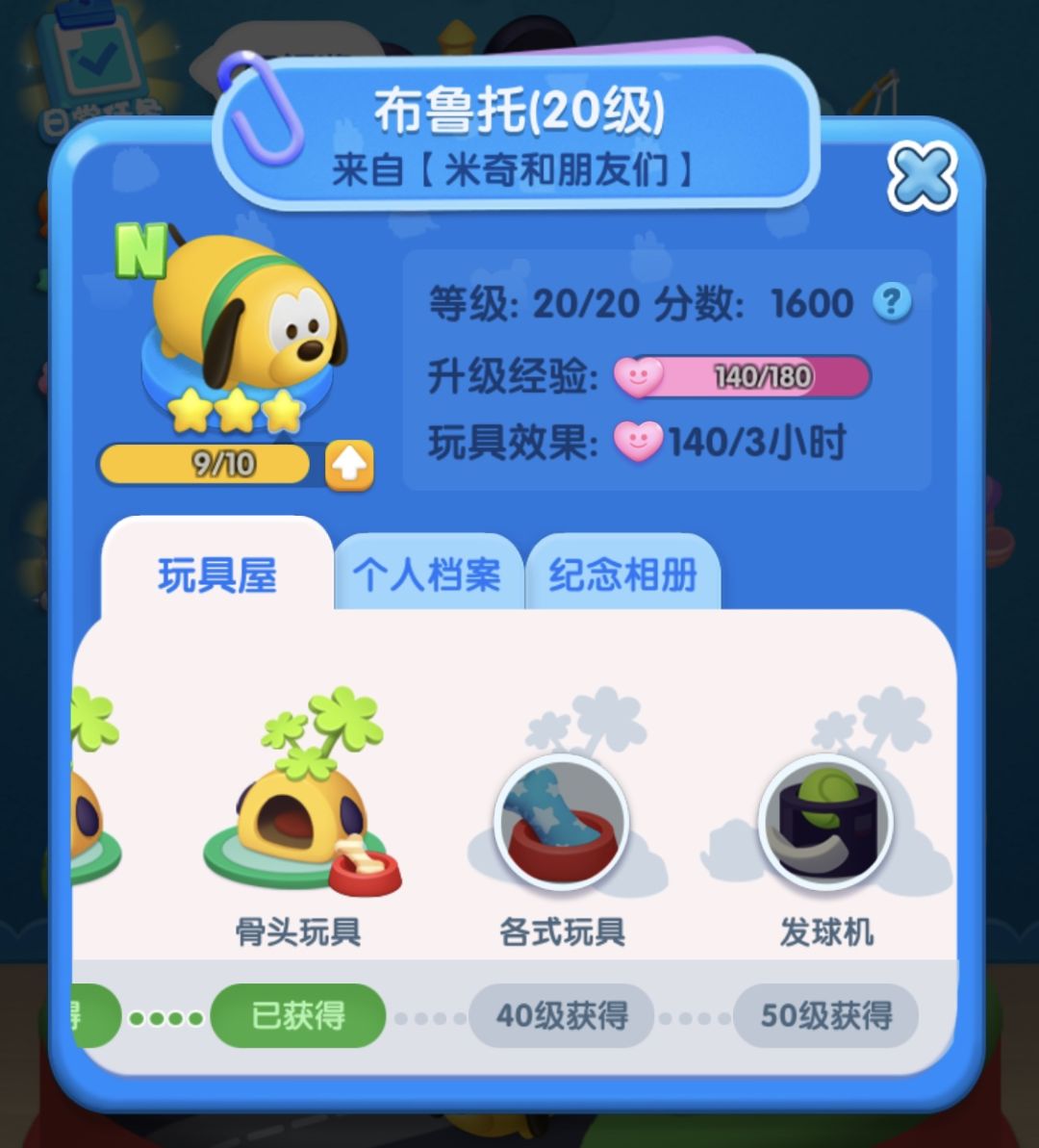Click the 40级获得 unlock label
The width and height of the screenshot is (1039, 1148).
tap(561, 1016)
